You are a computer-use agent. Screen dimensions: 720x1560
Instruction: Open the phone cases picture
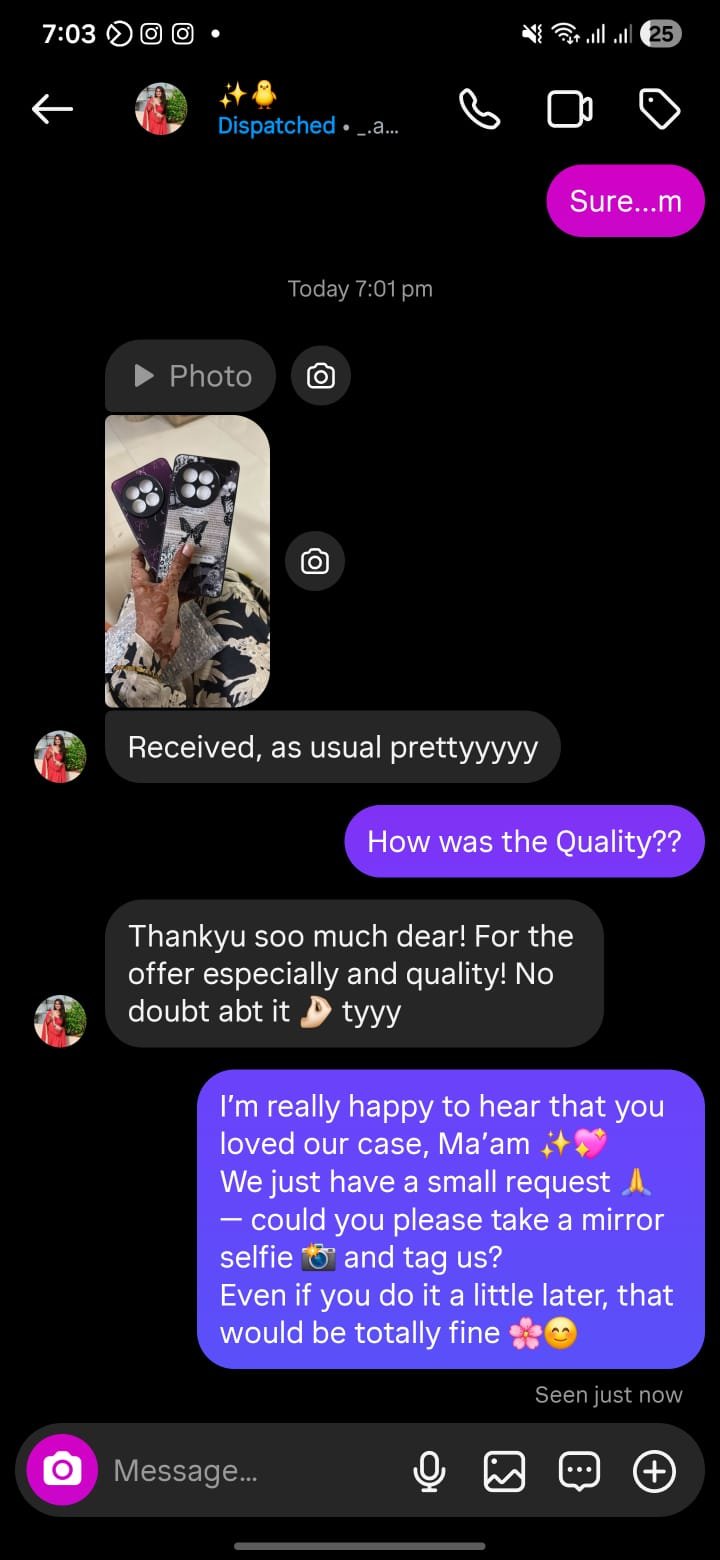[x=187, y=561]
